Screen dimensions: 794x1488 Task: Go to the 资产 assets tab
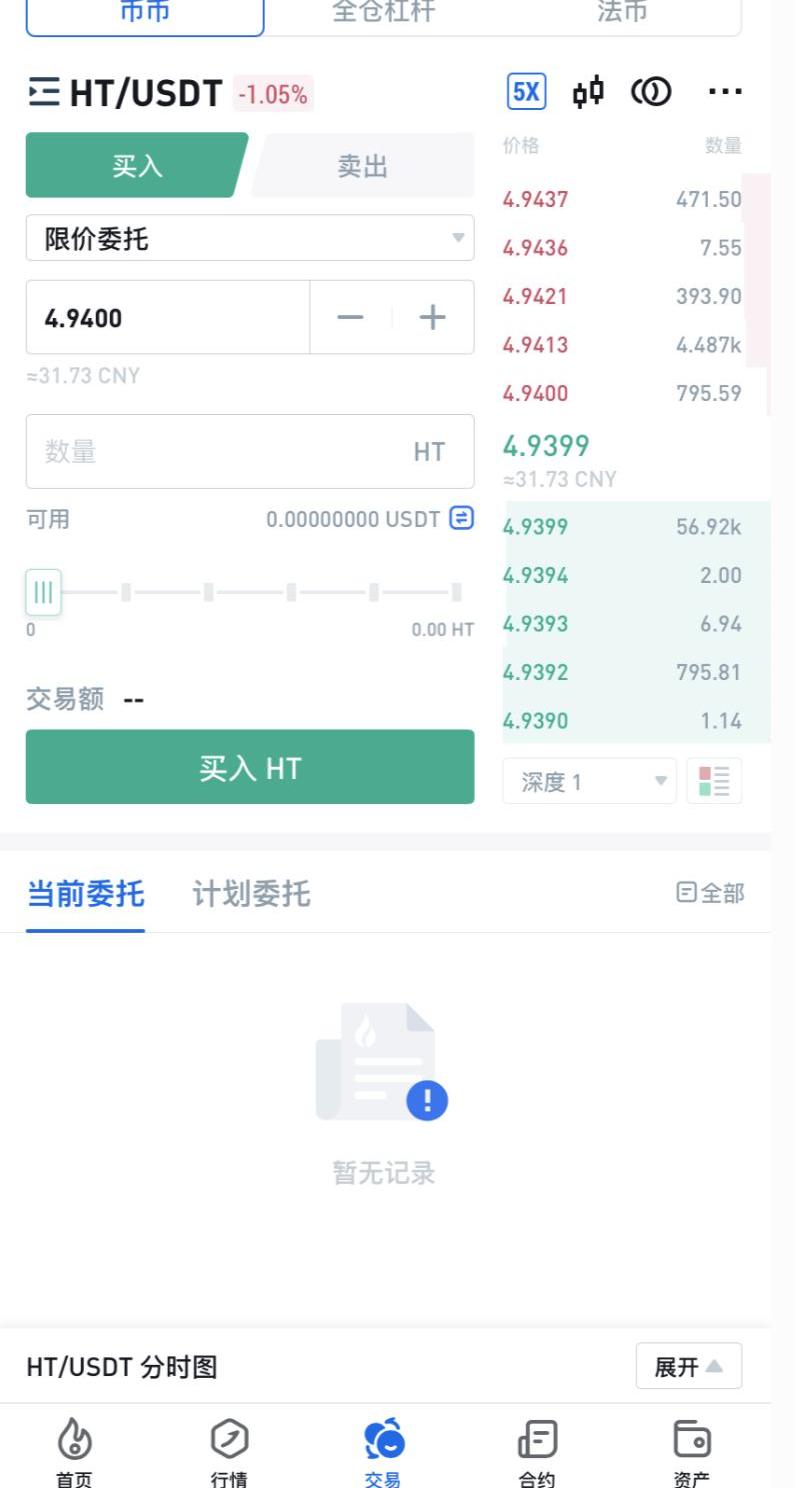[x=691, y=1452]
